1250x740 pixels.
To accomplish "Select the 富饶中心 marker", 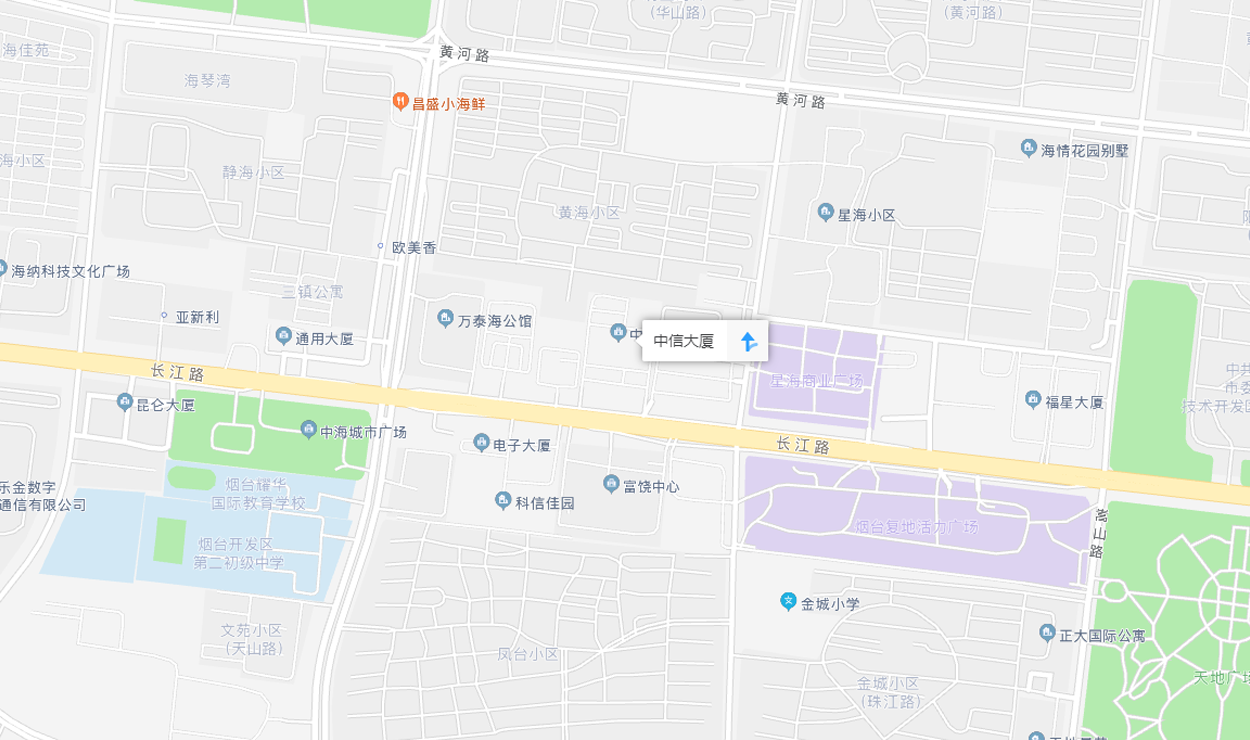I will 611,485.
